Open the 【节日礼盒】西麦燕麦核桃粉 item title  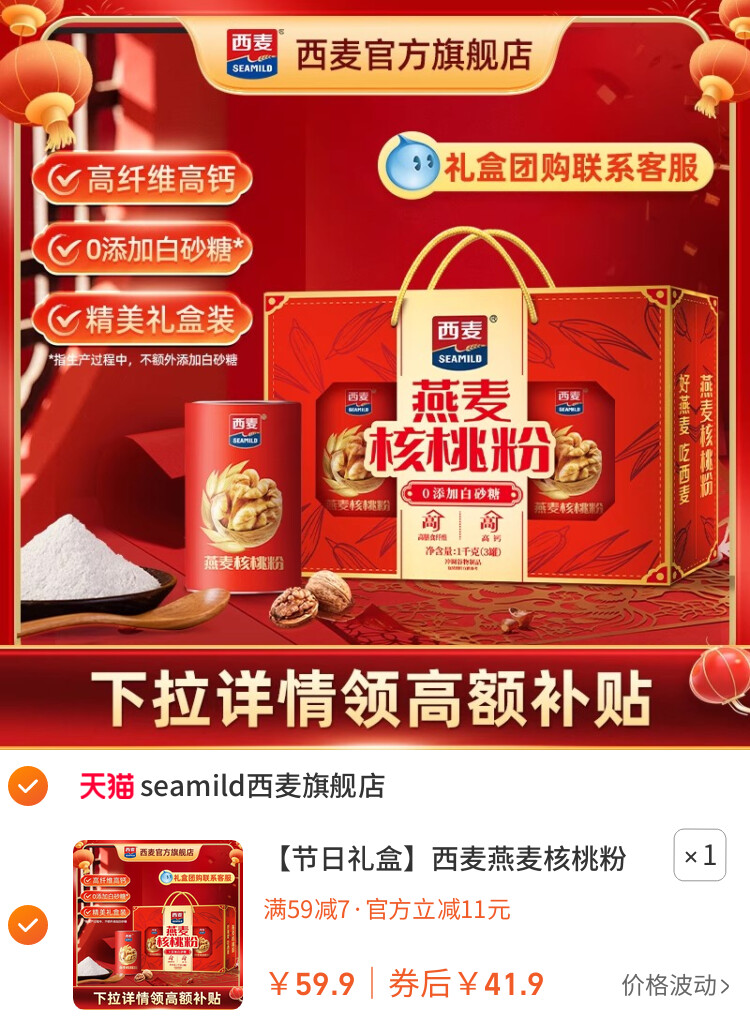point(450,858)
